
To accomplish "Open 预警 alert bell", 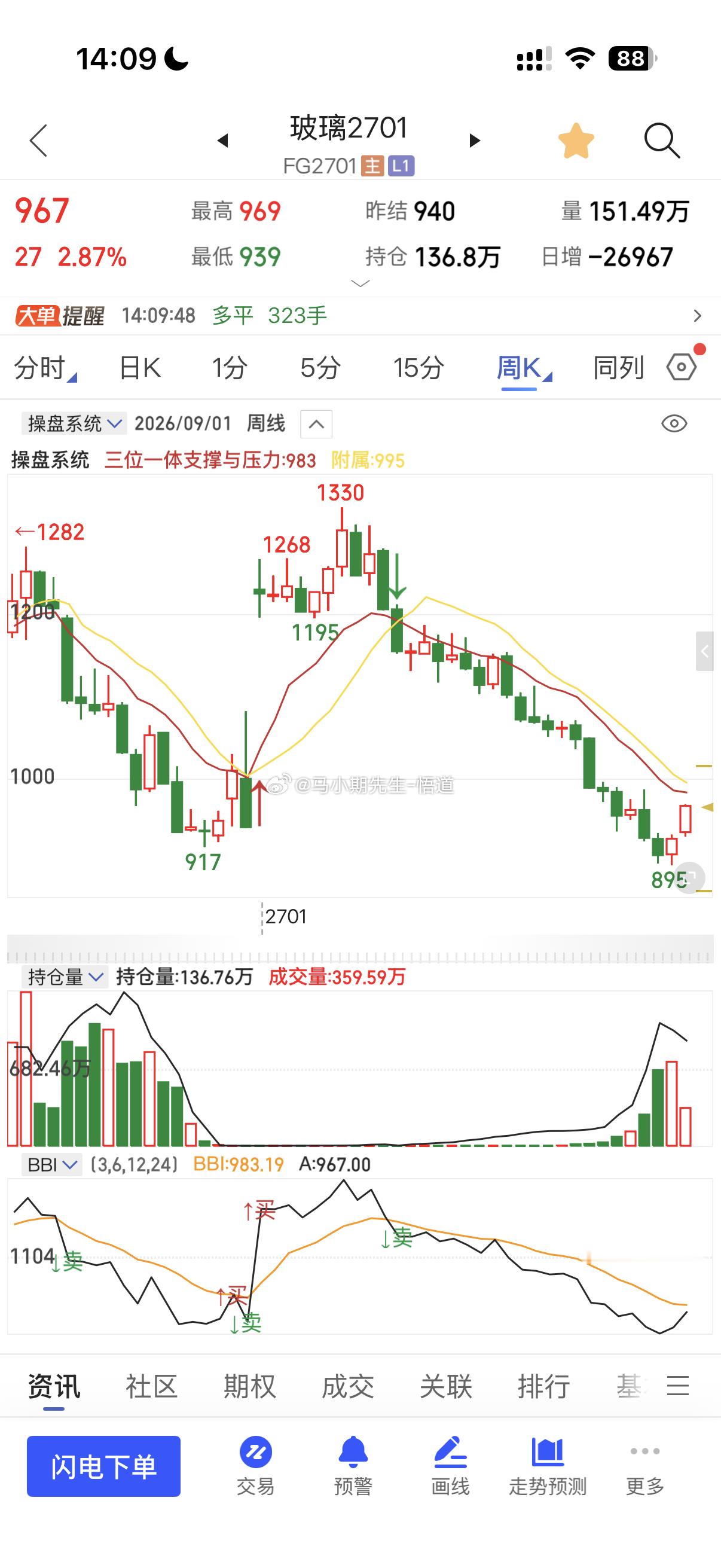I will pyautogui.click(x=353, y=1466).
